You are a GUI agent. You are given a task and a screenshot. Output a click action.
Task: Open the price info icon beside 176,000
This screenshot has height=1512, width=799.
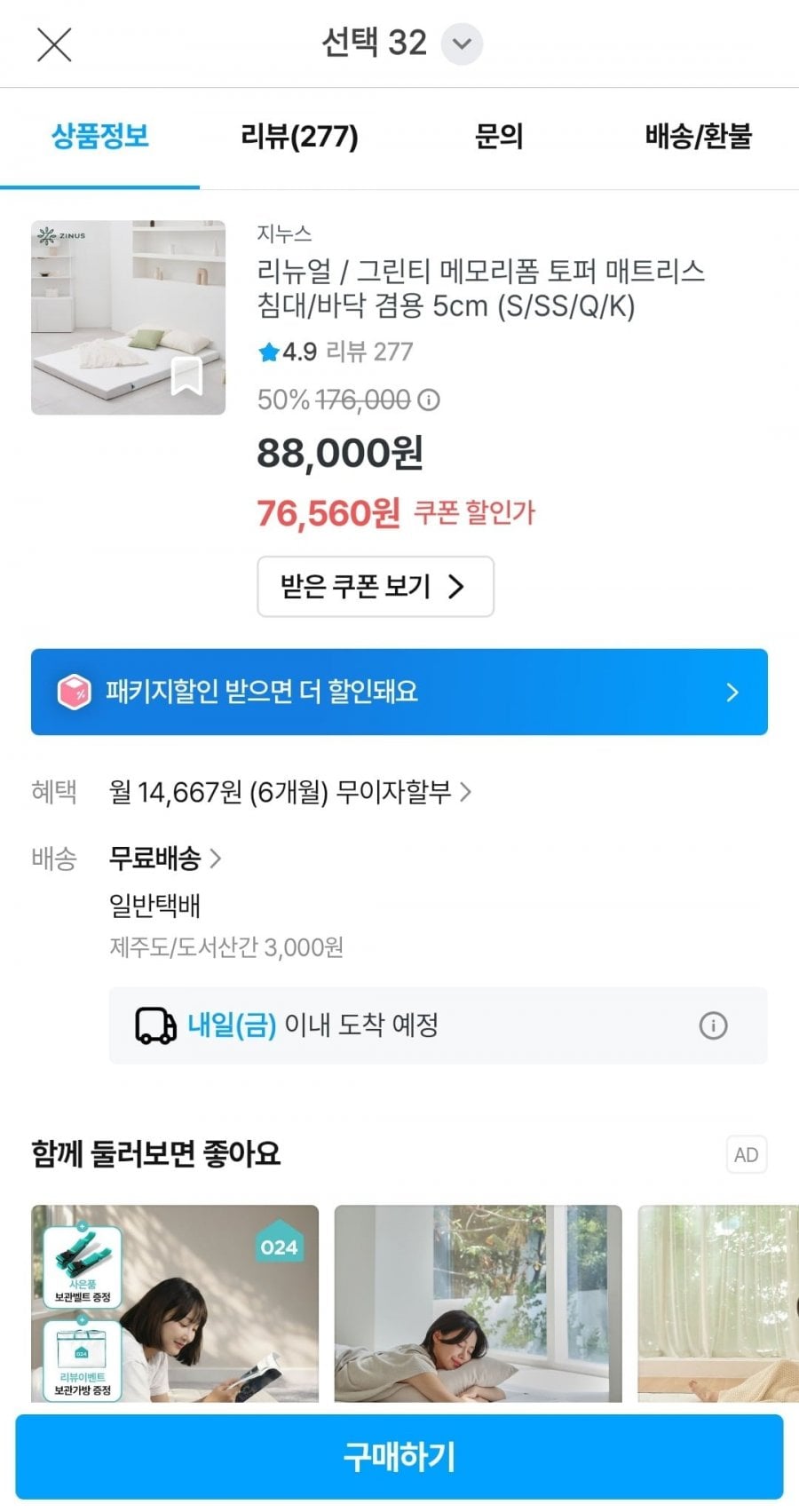429,400
